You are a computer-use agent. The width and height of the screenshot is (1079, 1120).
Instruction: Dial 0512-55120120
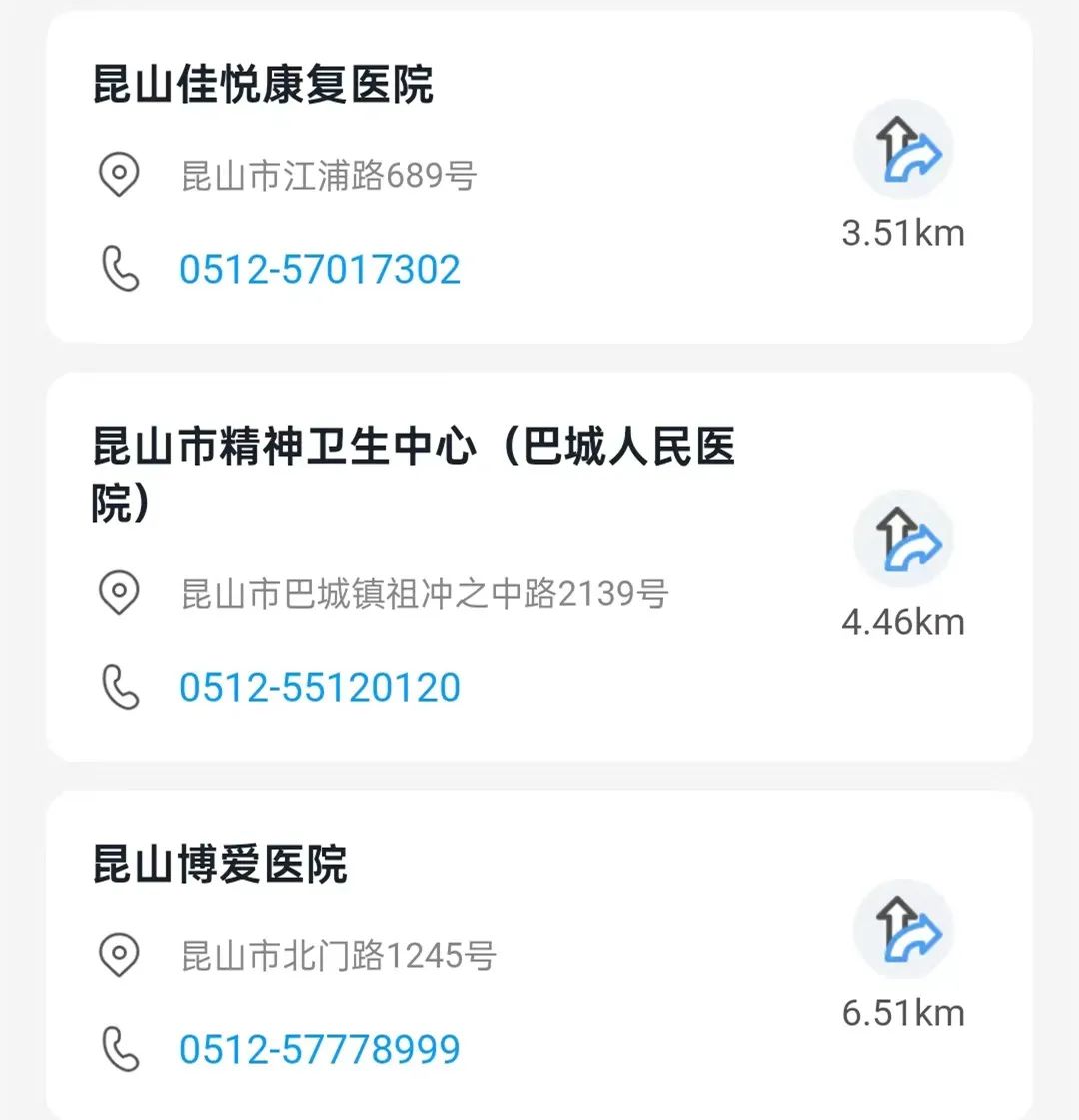(x=319, y=688)
